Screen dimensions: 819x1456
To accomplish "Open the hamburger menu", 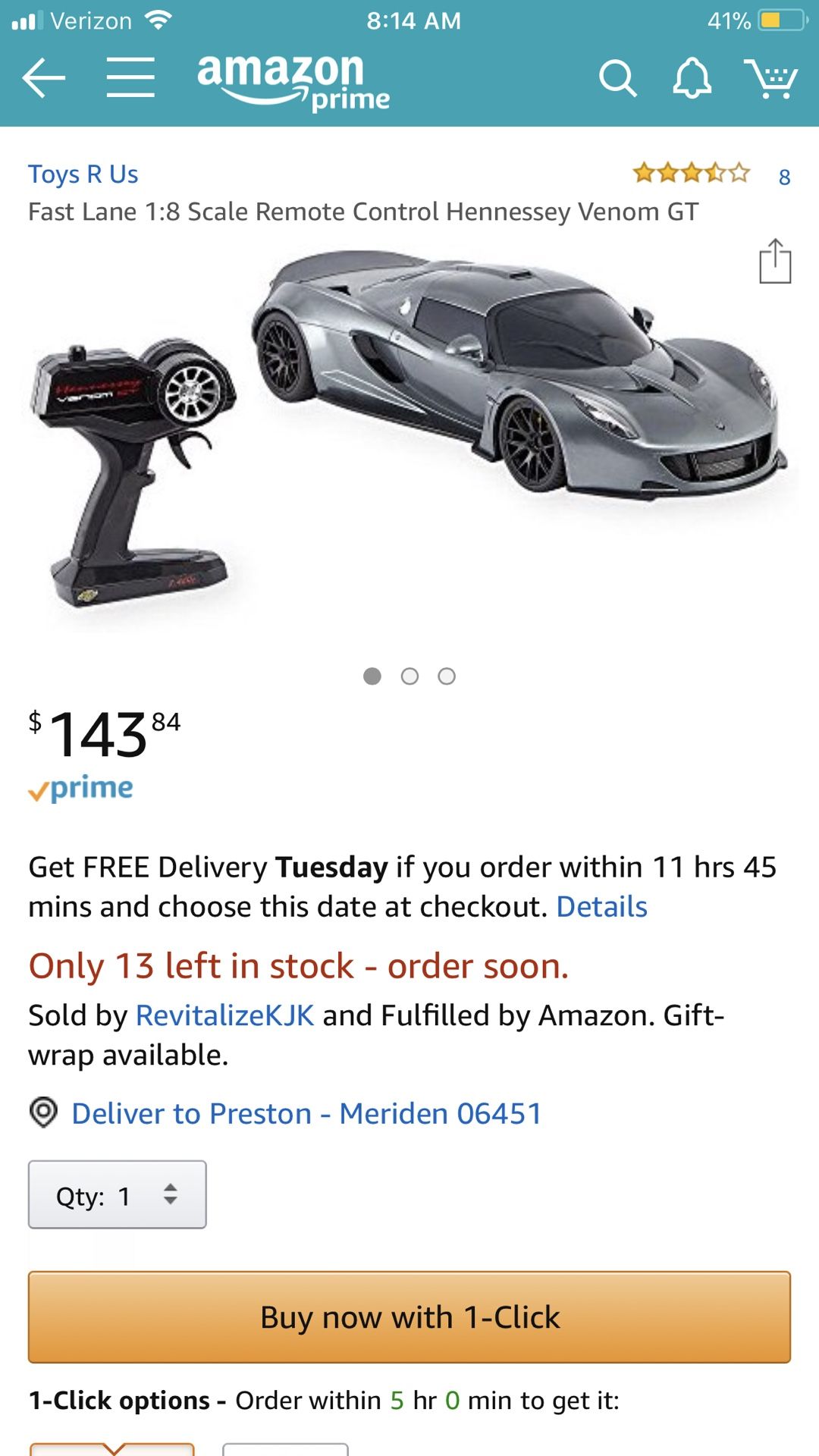I will (x=130, y=77).
